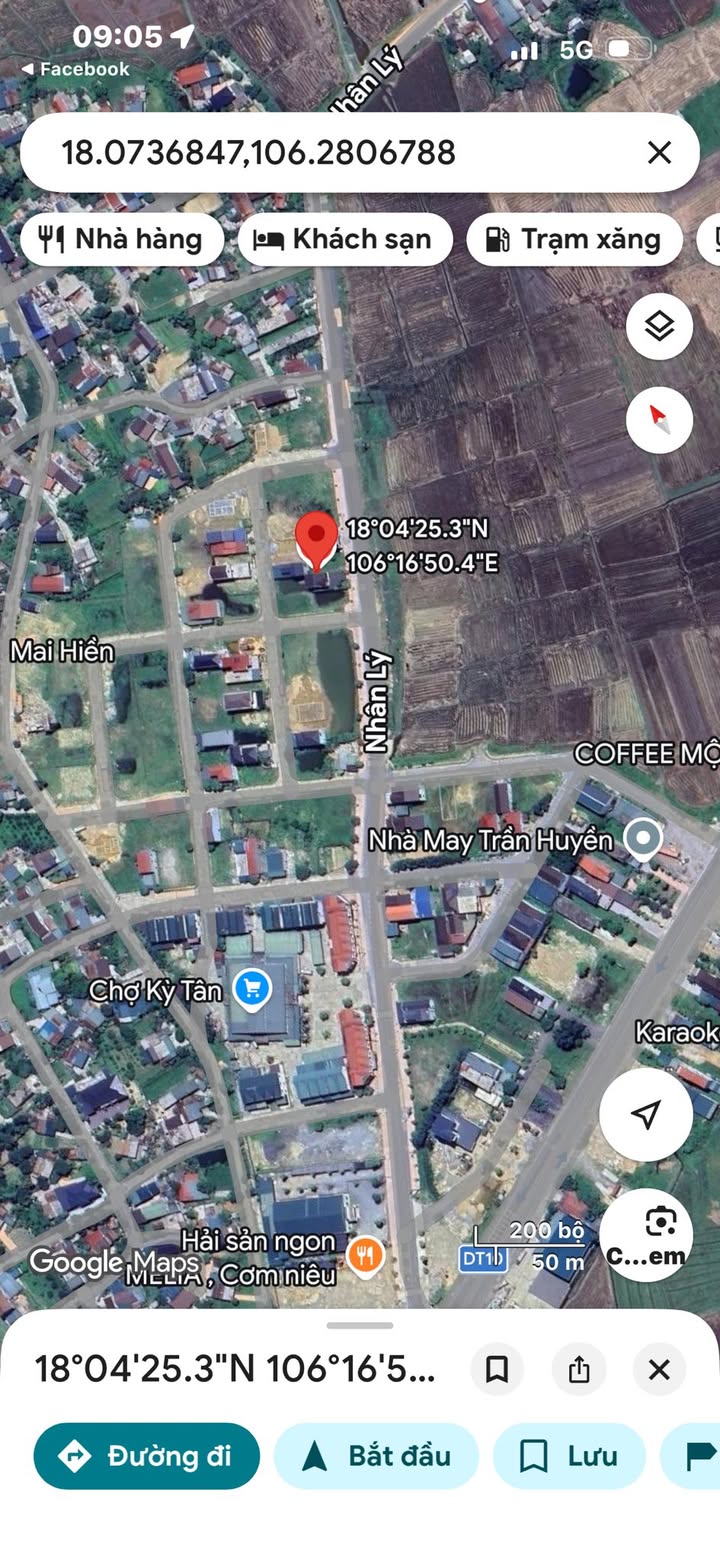The image size is (720, 1560).
Task: Share the pinned location
Action: click(x=579, y=1369)
